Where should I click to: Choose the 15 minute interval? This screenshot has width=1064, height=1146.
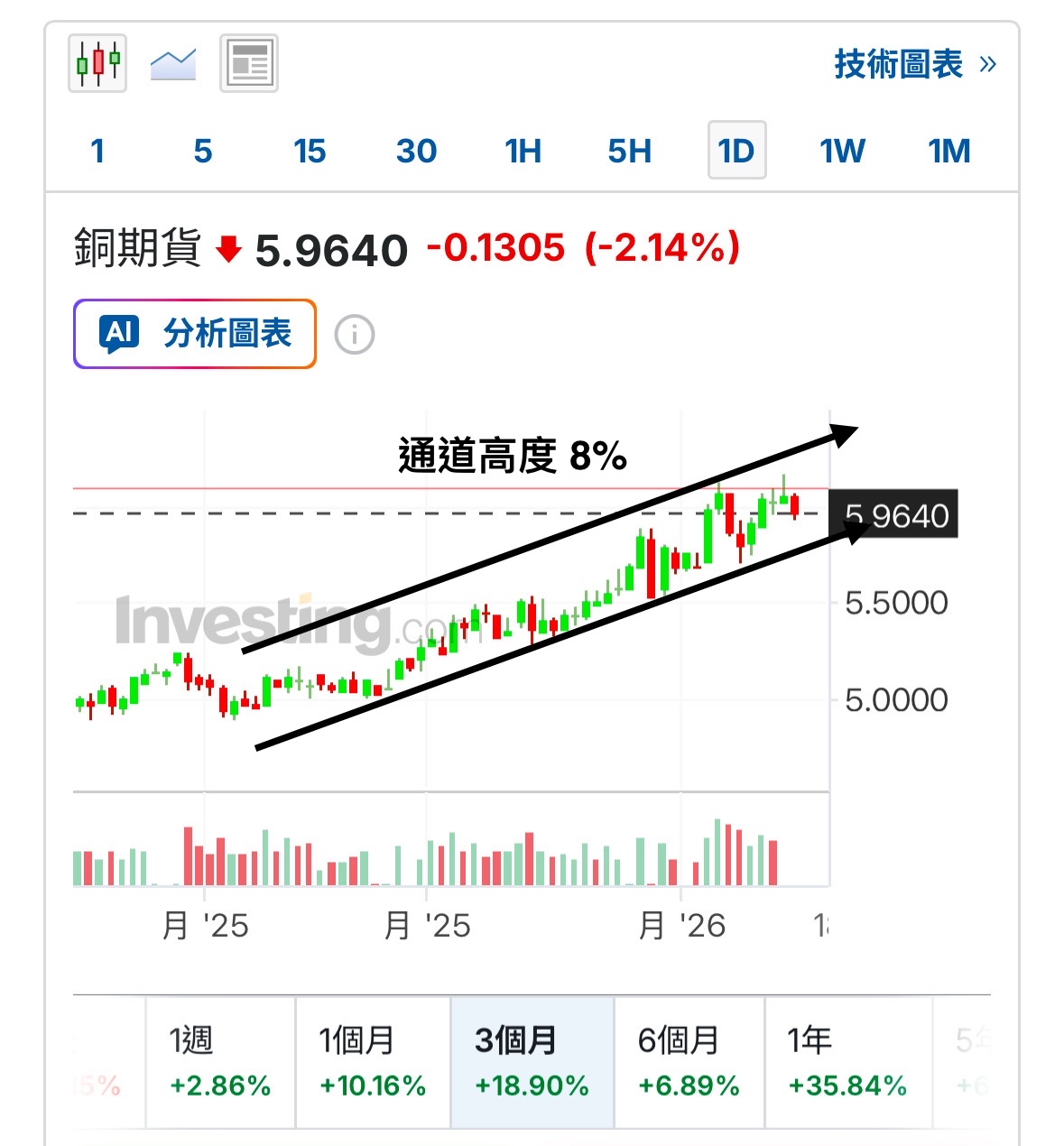(310, 151)
